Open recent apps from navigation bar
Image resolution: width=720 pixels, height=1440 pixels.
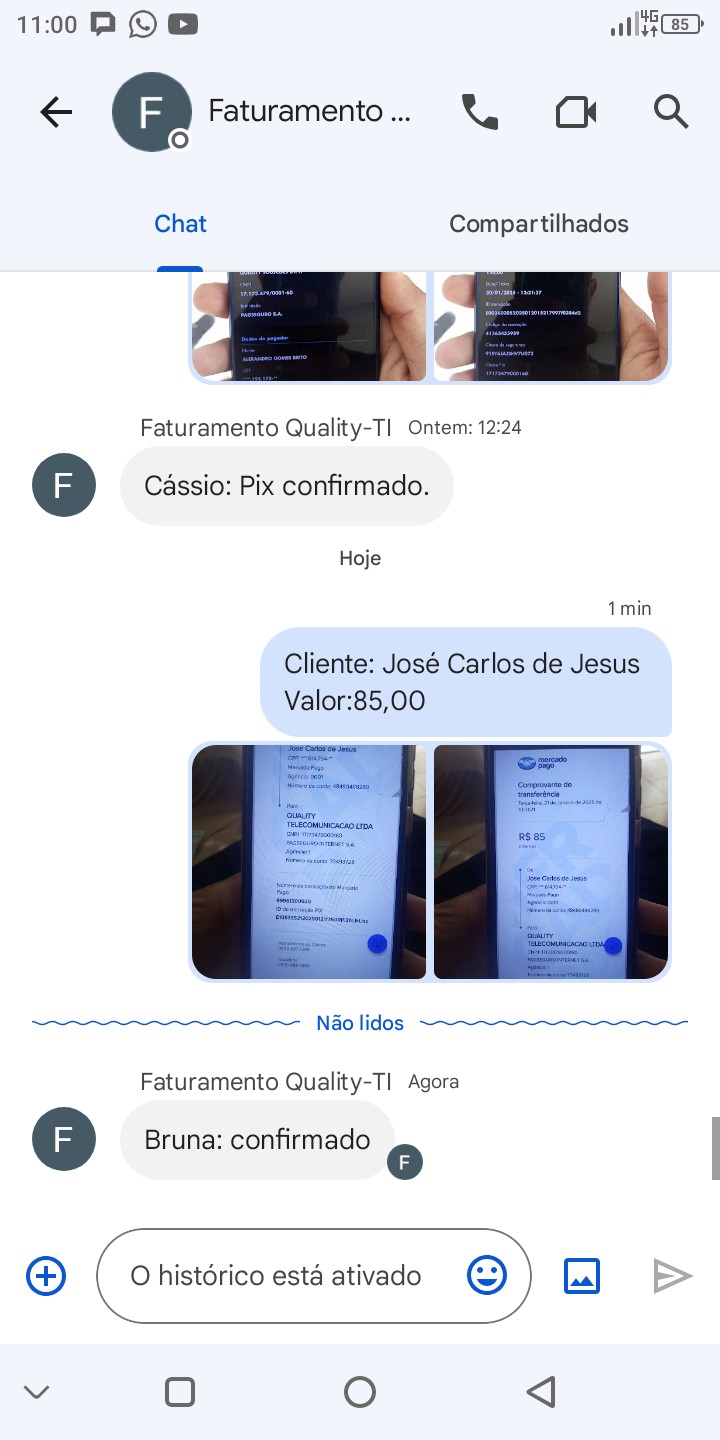point(180,1392)
